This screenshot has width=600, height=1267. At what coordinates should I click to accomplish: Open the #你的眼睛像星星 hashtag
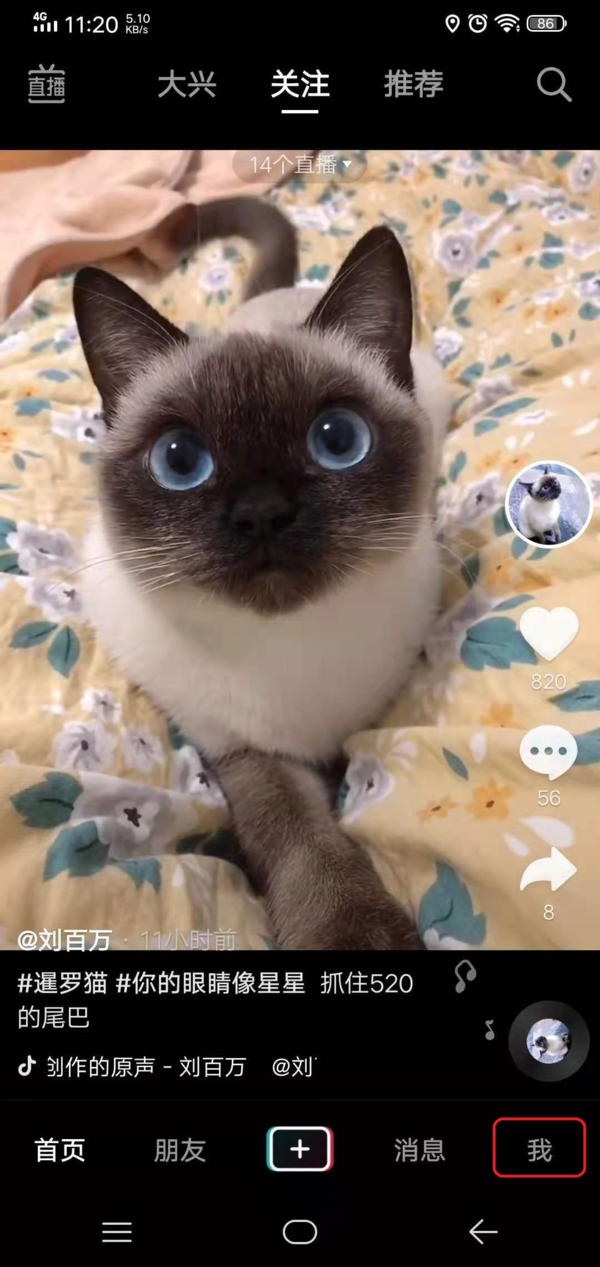210,983
